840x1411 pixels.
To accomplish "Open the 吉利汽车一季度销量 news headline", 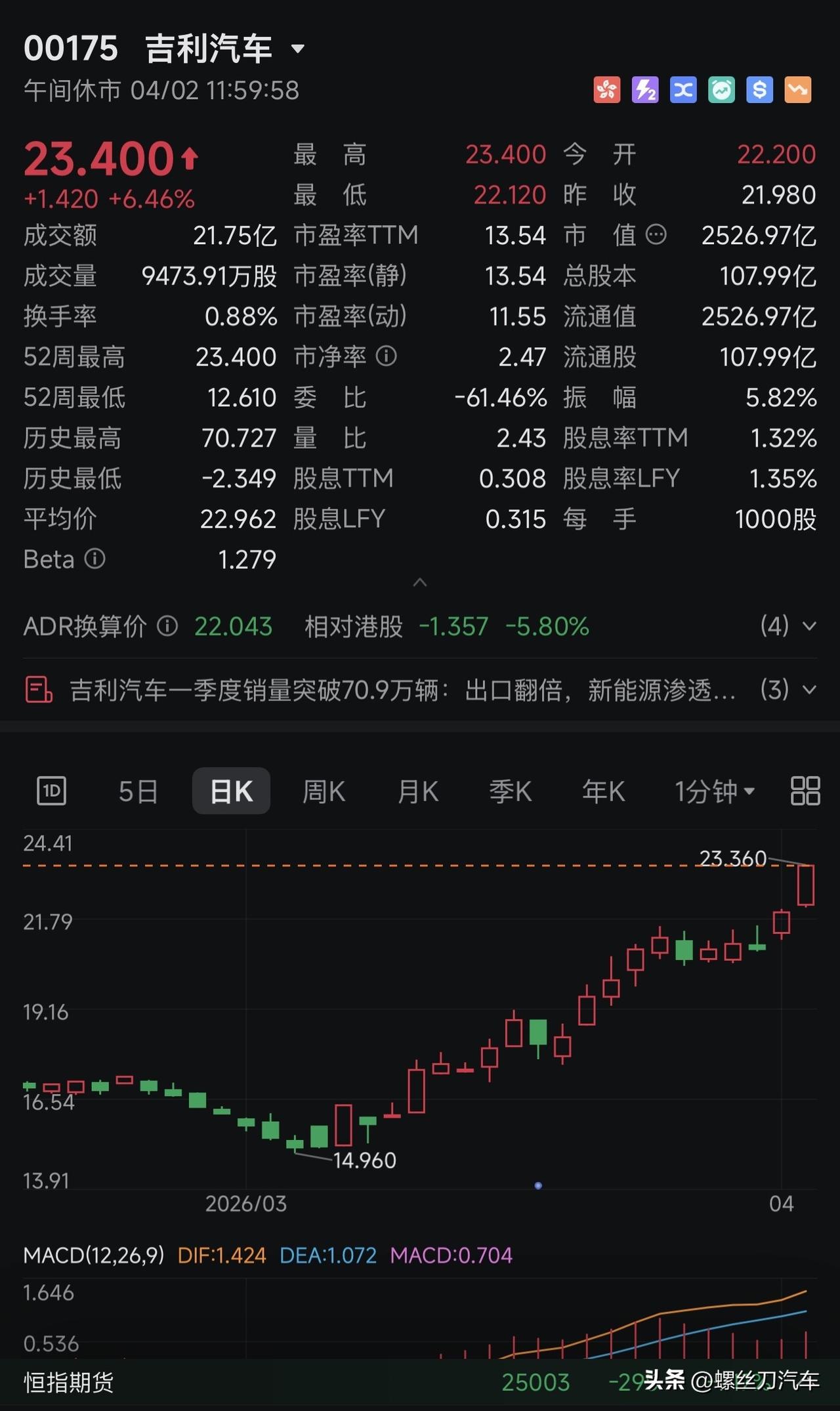I will [x=402, y=690].
